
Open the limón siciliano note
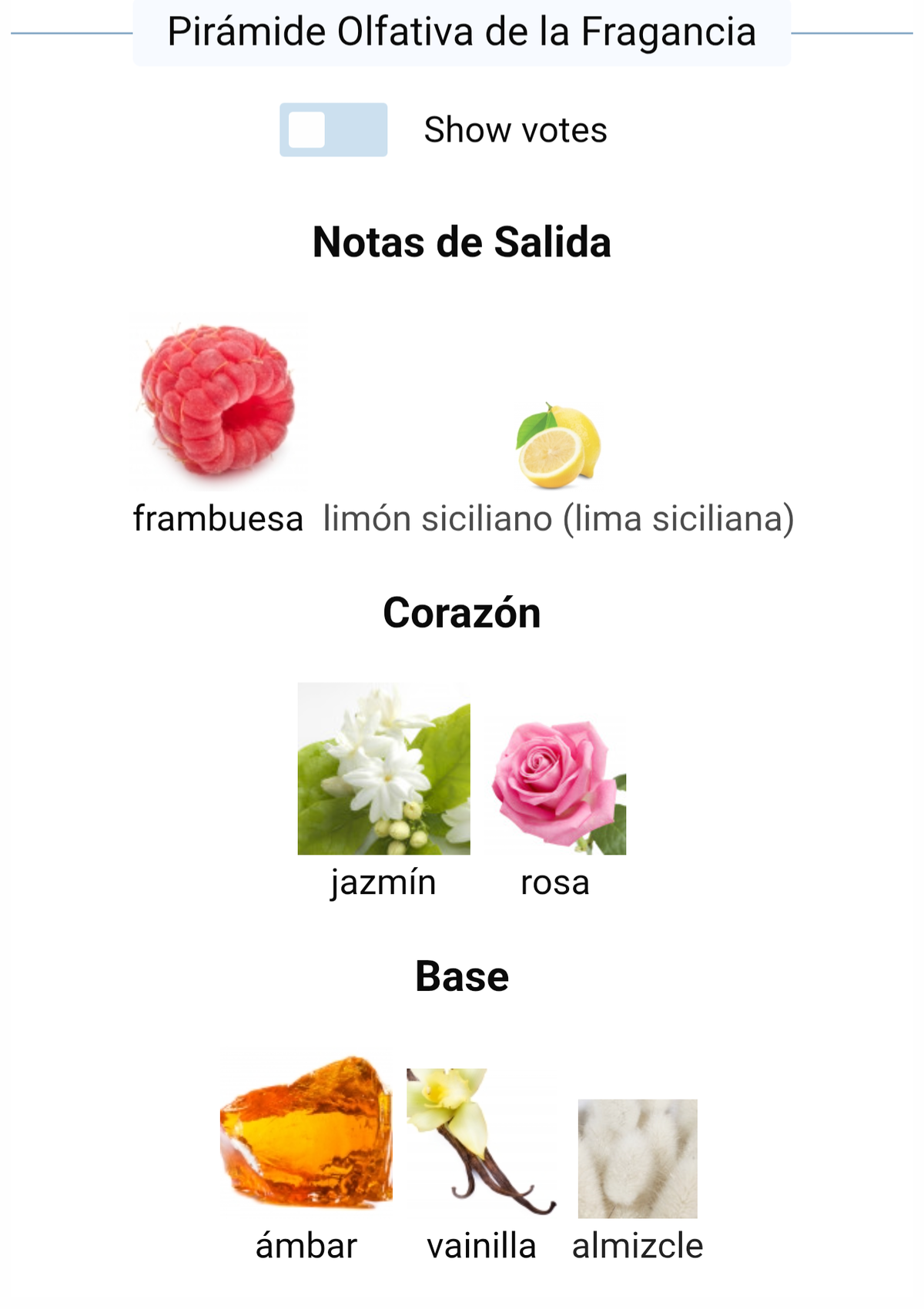click(x=558, y=447)
